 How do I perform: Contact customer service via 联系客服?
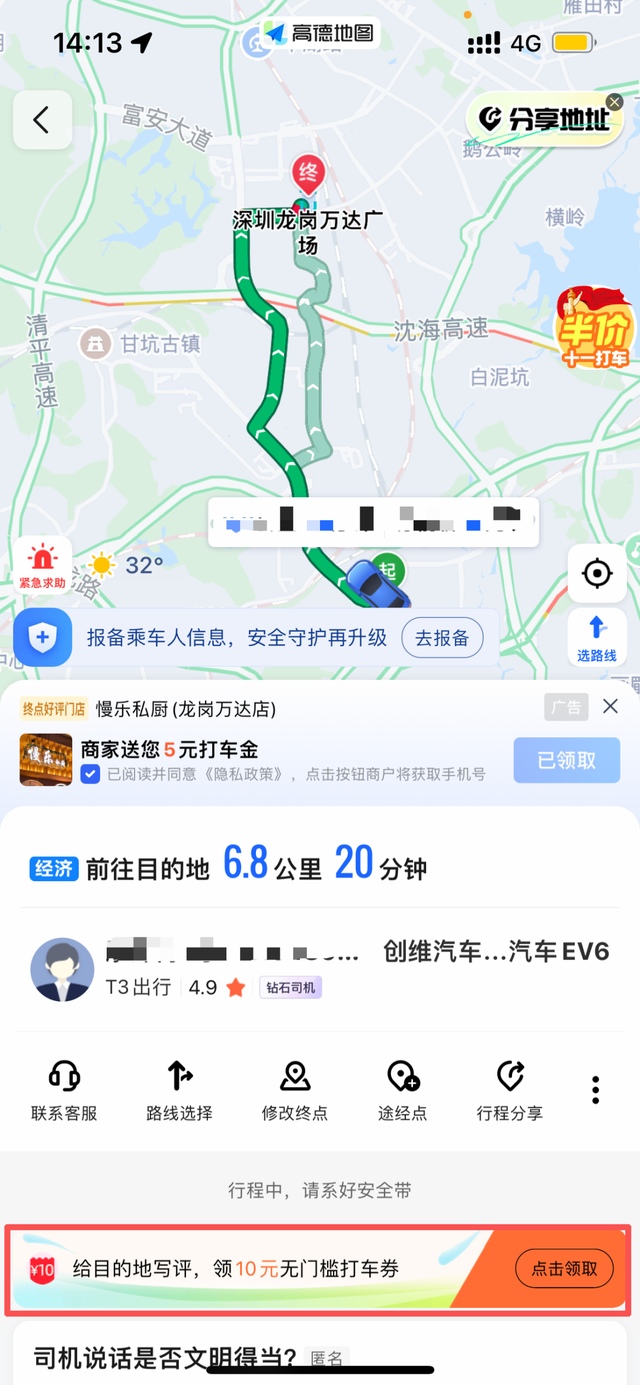pos(64,1091)
